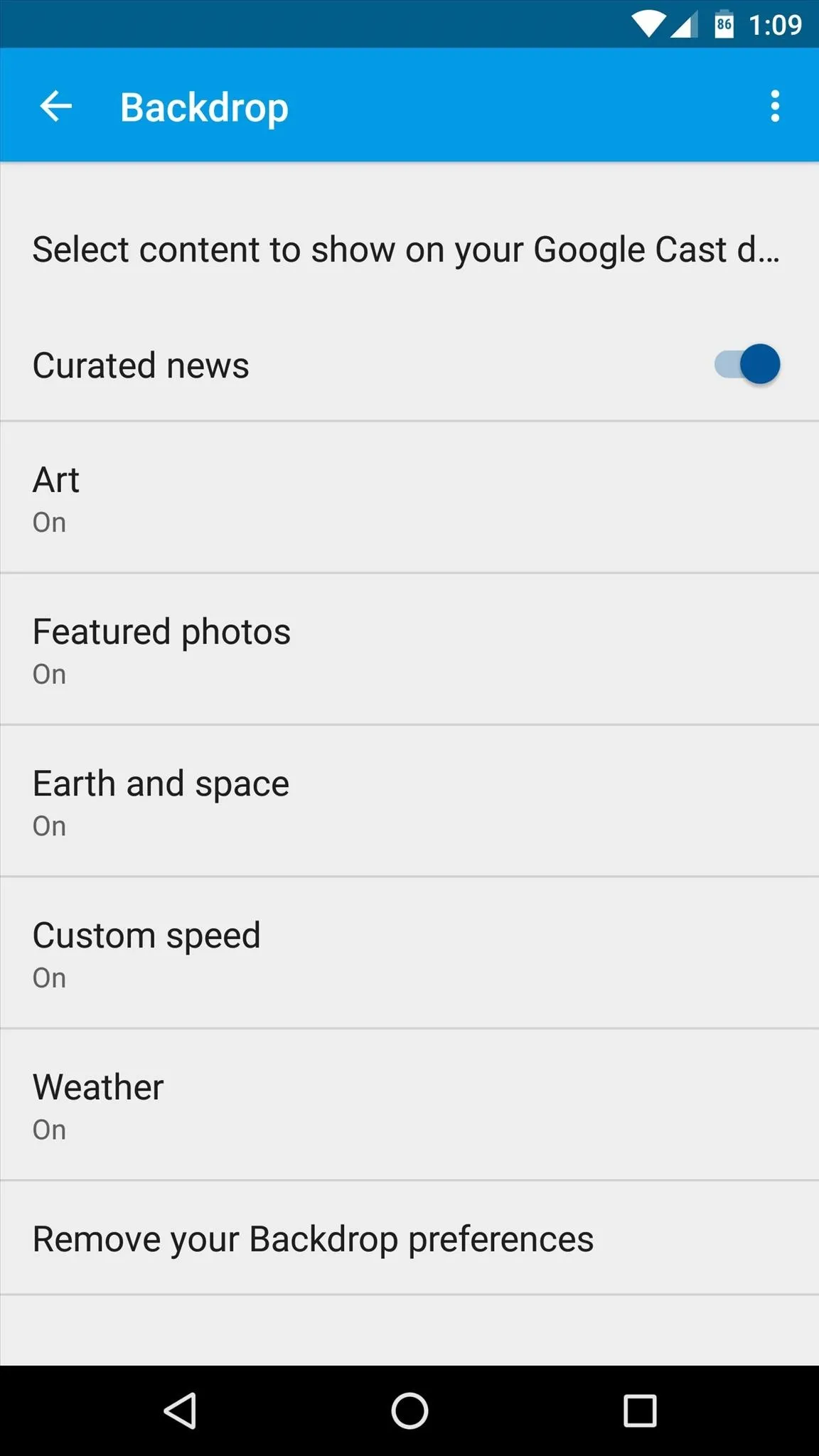Open the Custom speed option
Screen dimensions: 819x1456
(409, 953)
